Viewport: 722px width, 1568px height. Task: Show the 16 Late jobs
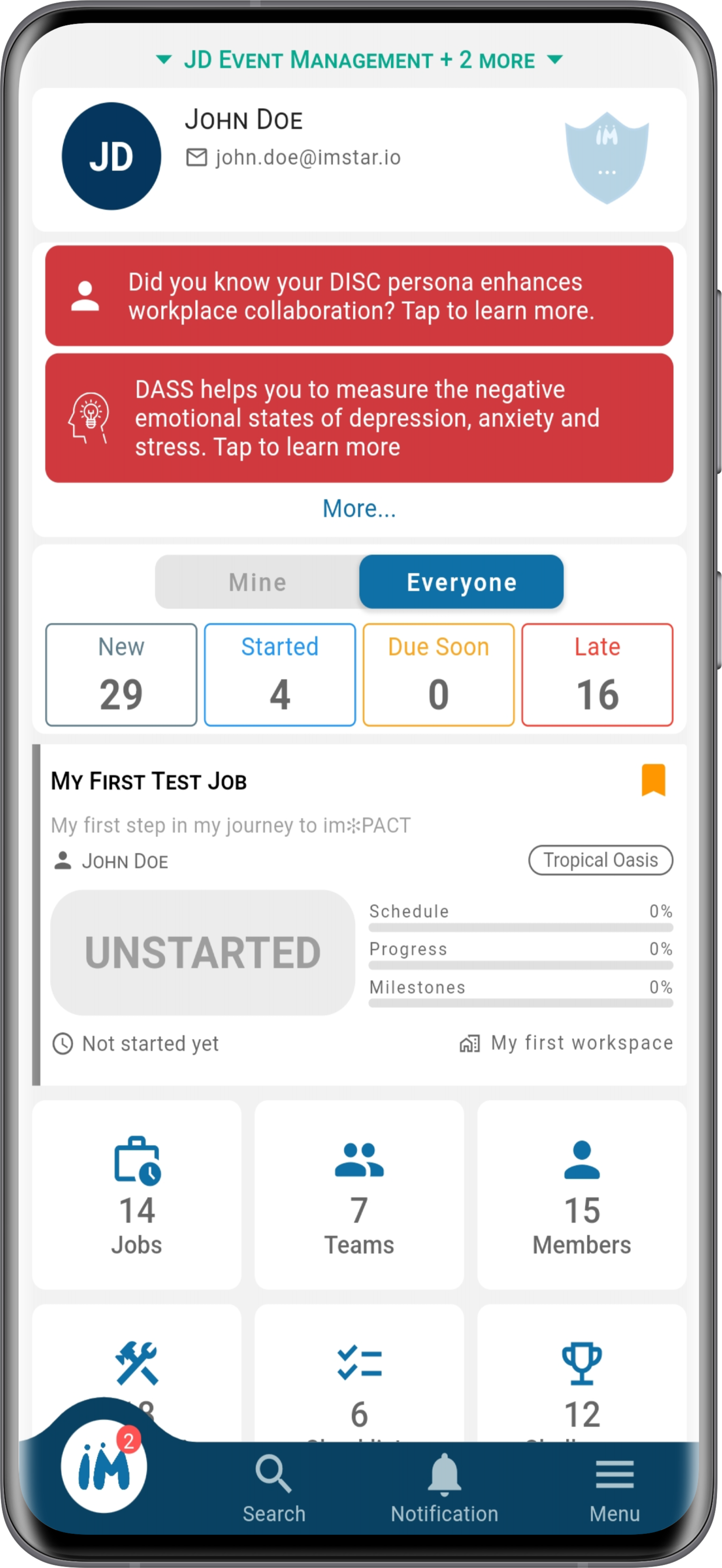tap(597, 675)
